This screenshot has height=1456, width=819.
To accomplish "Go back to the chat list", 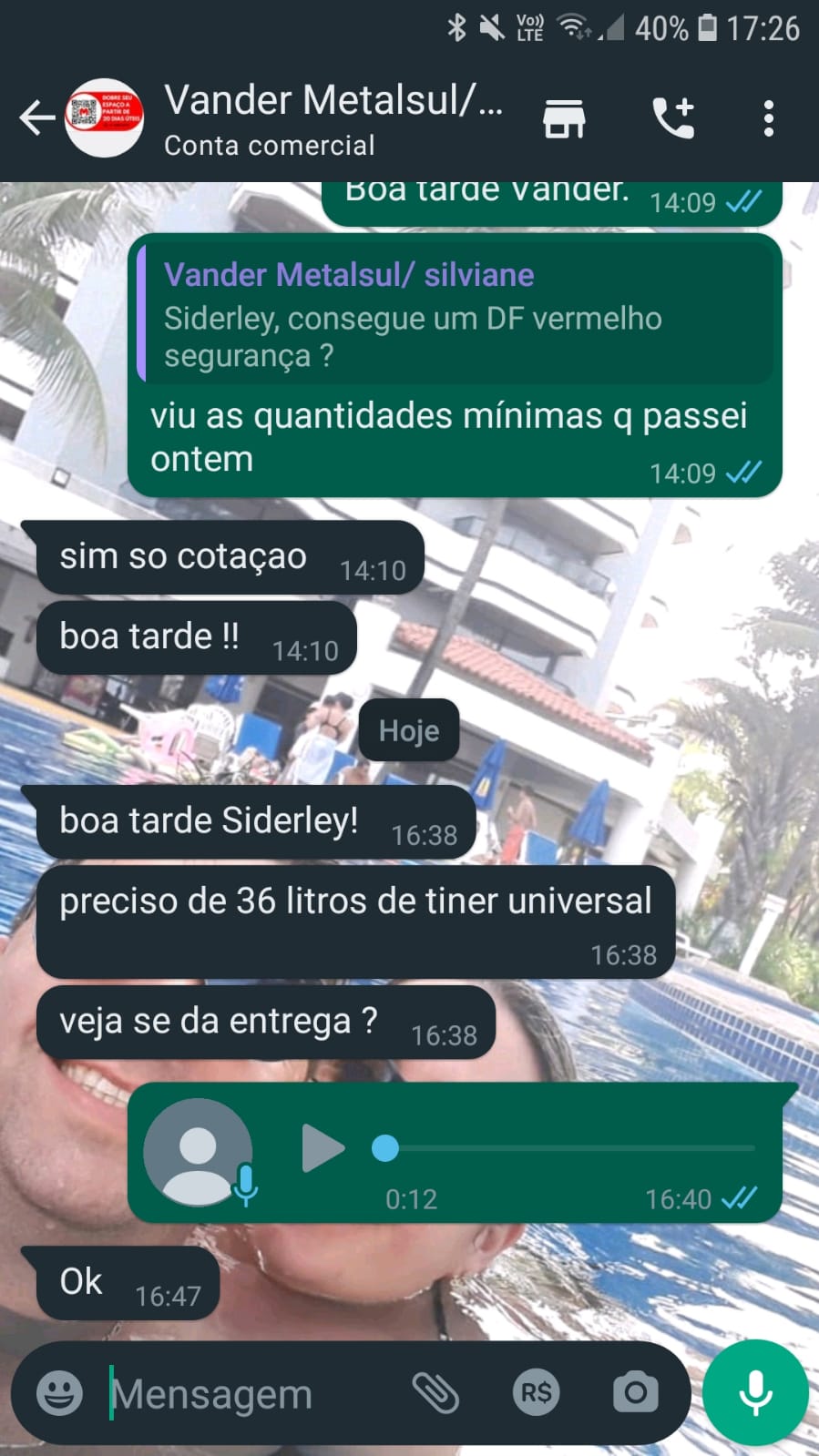I will (36, 118).
